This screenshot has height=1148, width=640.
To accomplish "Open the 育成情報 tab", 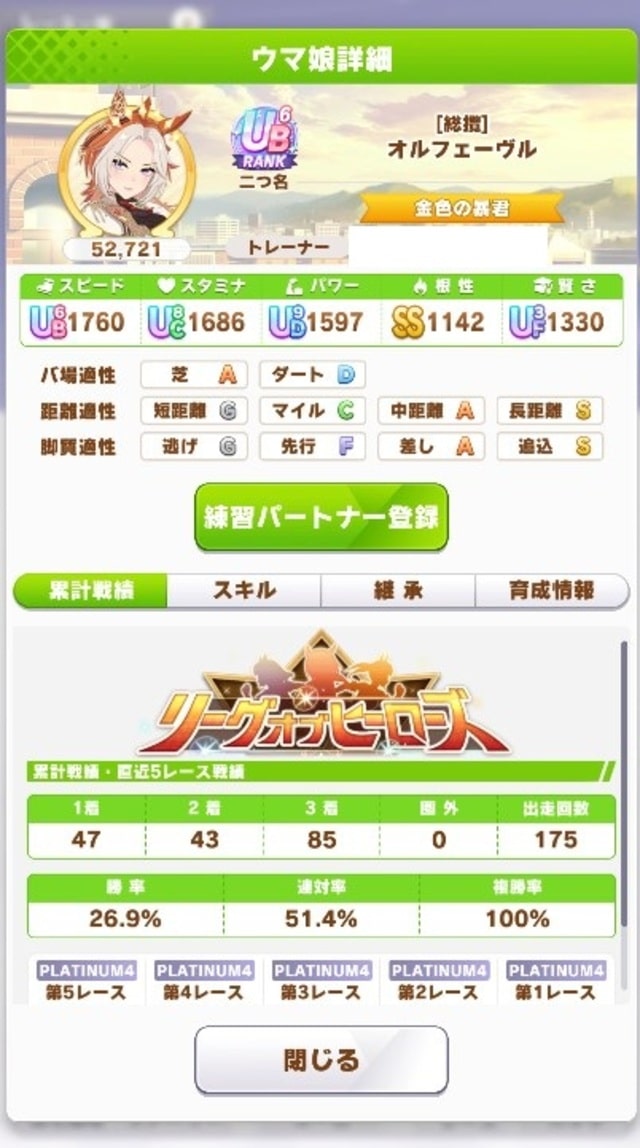I will (x=552, y=590).
